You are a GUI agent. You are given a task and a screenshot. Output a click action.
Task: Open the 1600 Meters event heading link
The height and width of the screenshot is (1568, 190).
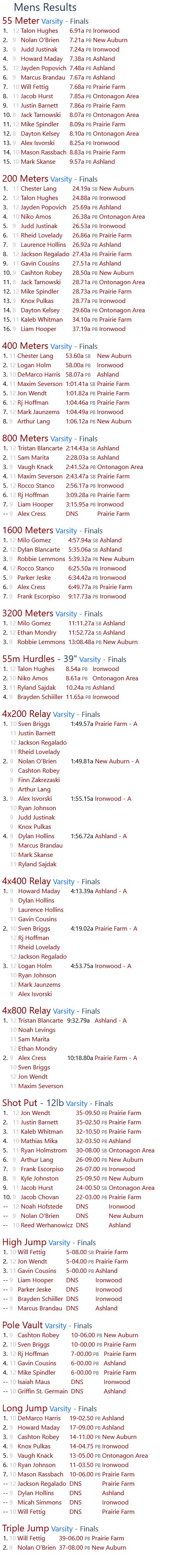point(27,530)
